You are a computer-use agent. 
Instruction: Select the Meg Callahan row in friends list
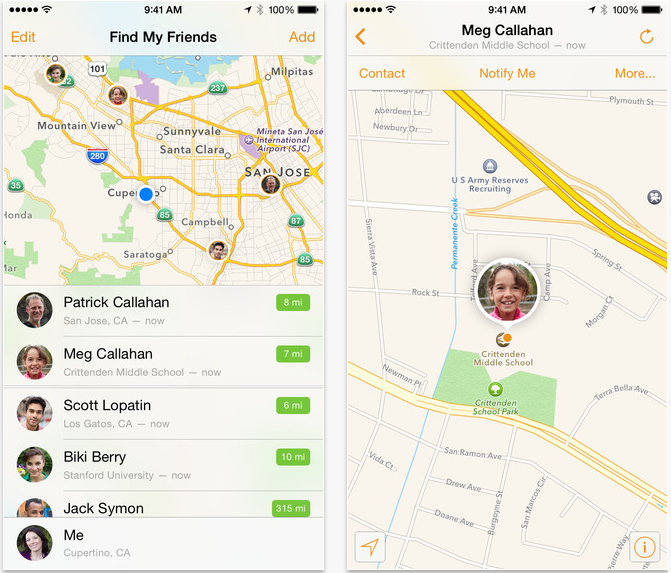163,362
